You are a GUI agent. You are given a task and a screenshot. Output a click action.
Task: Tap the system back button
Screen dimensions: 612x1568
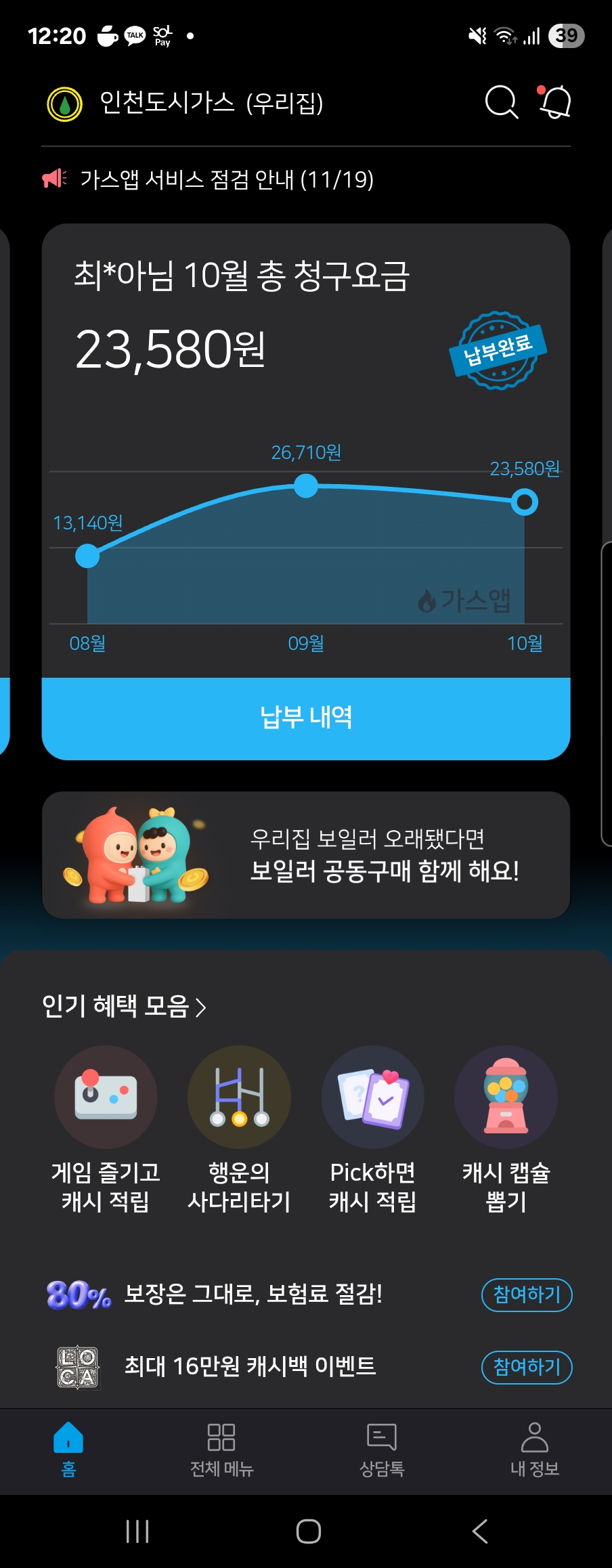point(479,1531)
